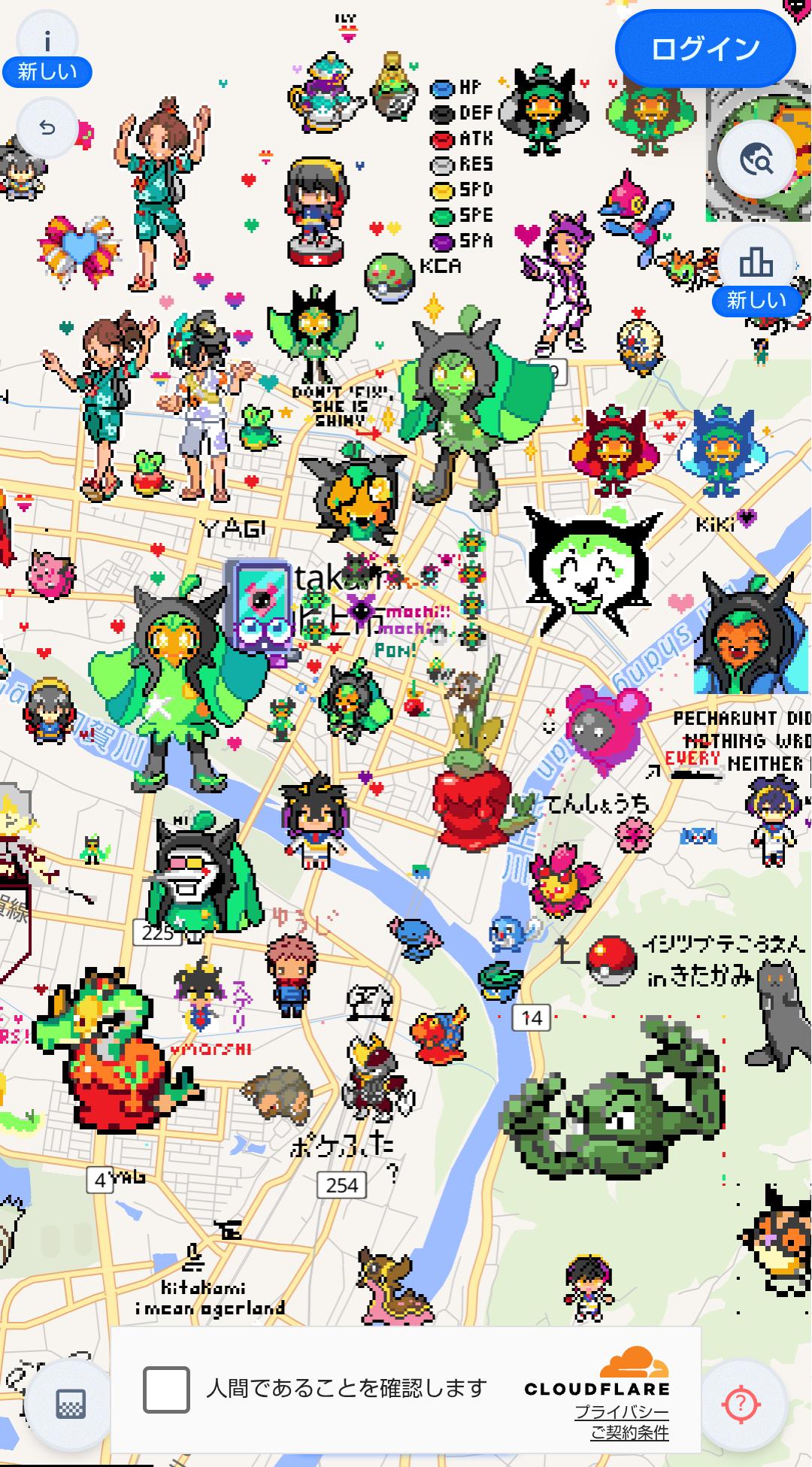The image size is (812, 1467).
Task: Open the leaderboard chart button
Action: [756, 262]
